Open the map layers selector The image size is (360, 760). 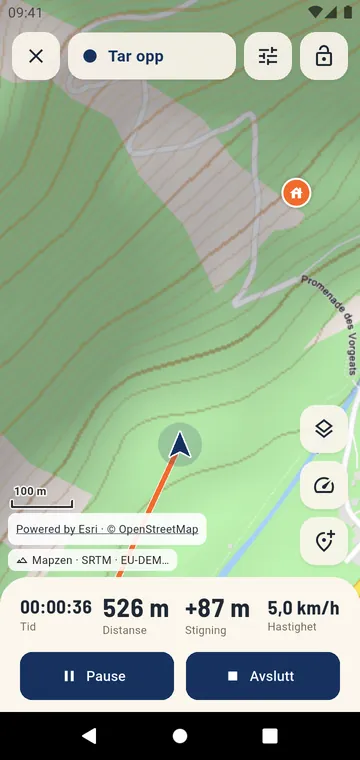tap(324, 429)
